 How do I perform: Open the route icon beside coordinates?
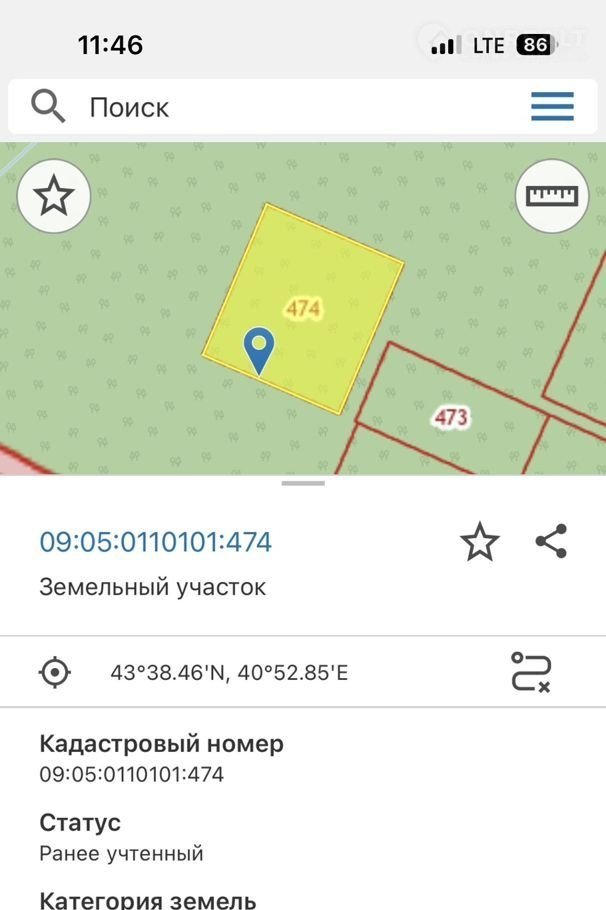click(531, 672)
